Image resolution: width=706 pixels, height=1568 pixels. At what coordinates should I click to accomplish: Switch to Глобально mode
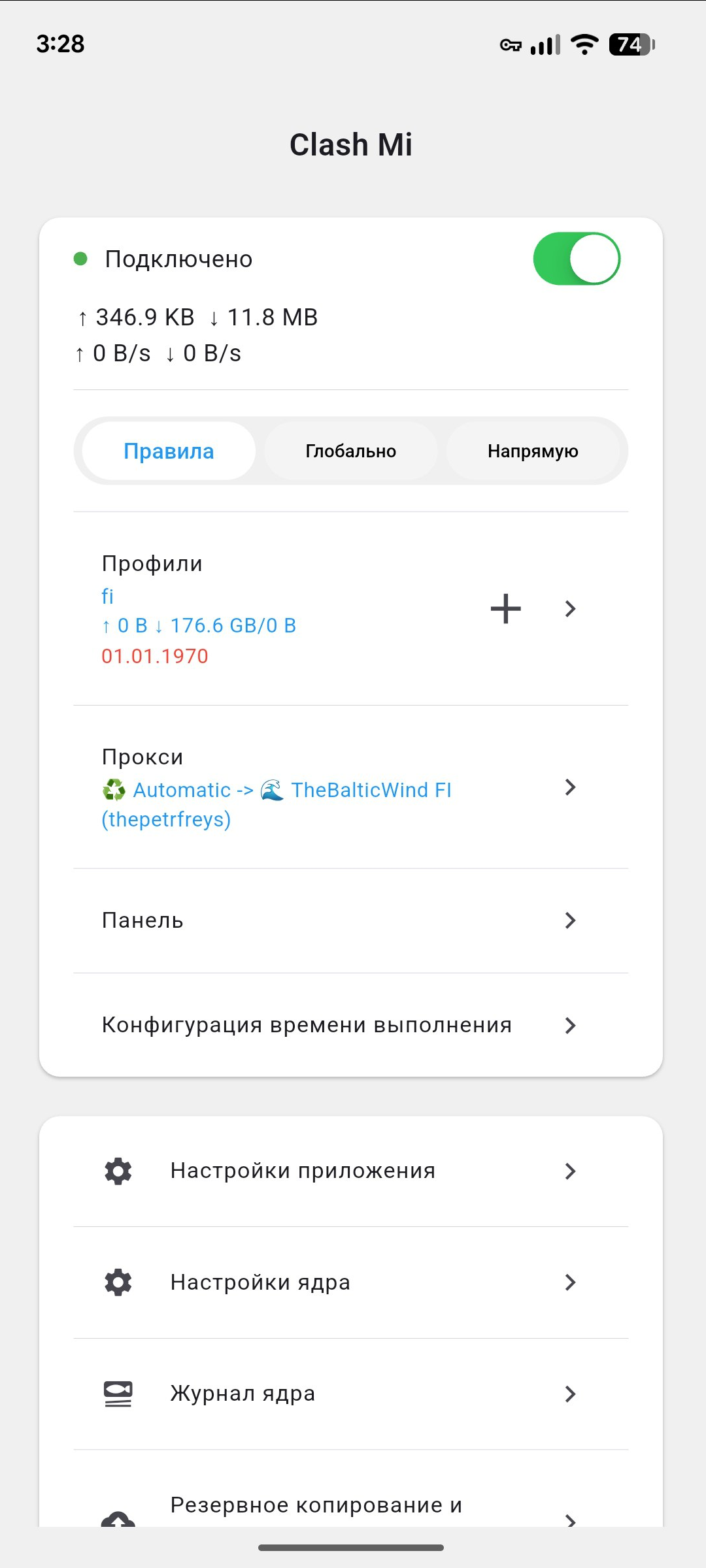[350, 451]
